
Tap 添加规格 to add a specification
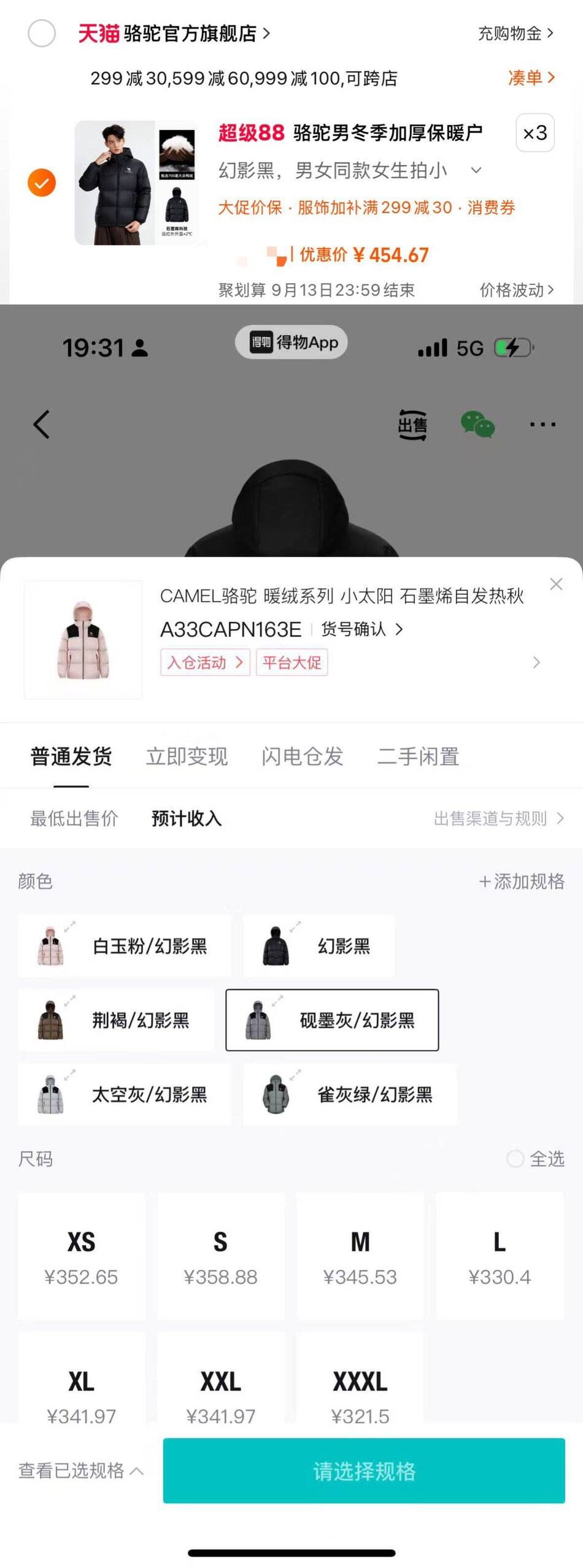click(522, 882)
